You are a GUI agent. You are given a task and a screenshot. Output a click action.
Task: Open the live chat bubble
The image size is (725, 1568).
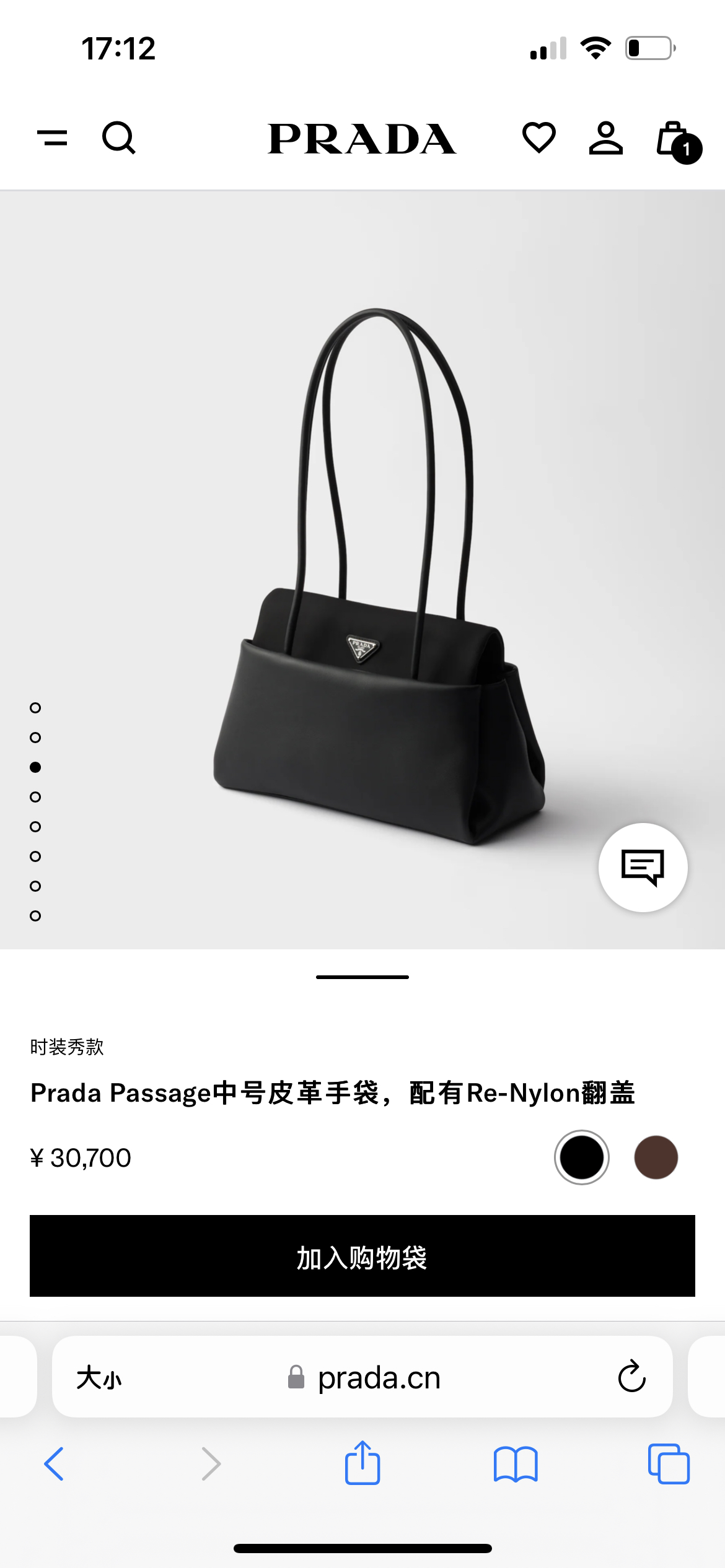coord(643,867)
